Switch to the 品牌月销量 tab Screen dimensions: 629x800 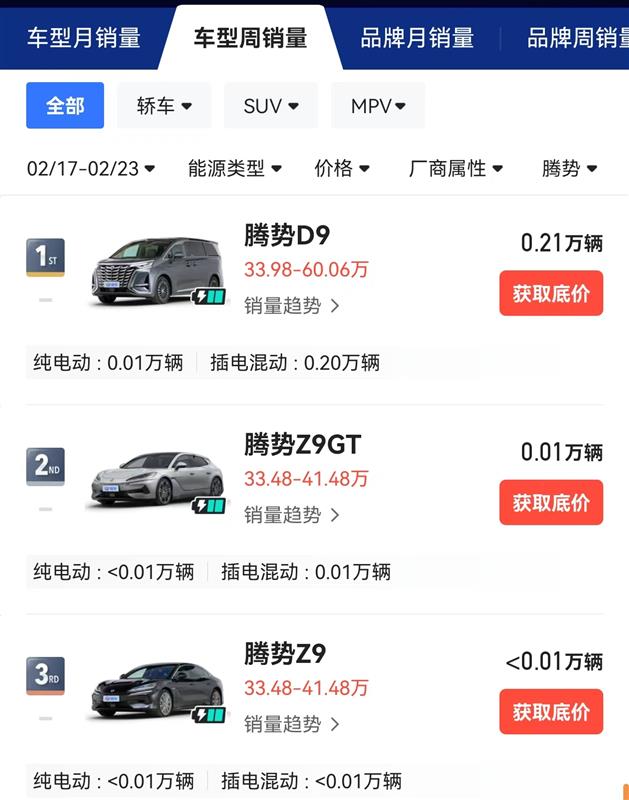point(416,39)
